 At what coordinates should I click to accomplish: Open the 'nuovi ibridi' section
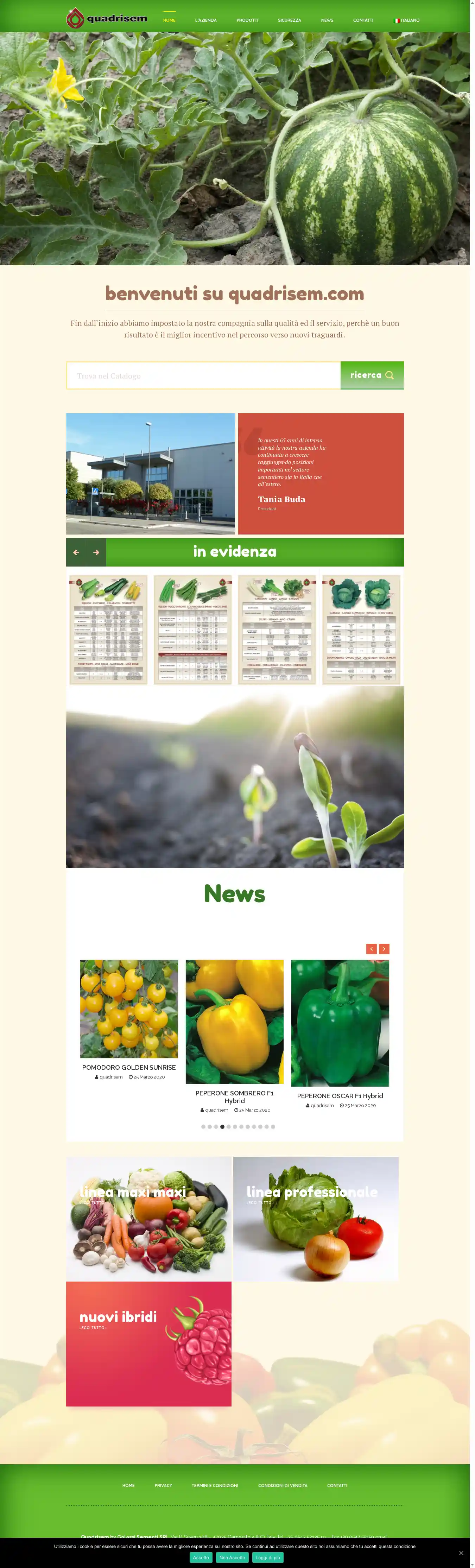[x=118, y=1317]
